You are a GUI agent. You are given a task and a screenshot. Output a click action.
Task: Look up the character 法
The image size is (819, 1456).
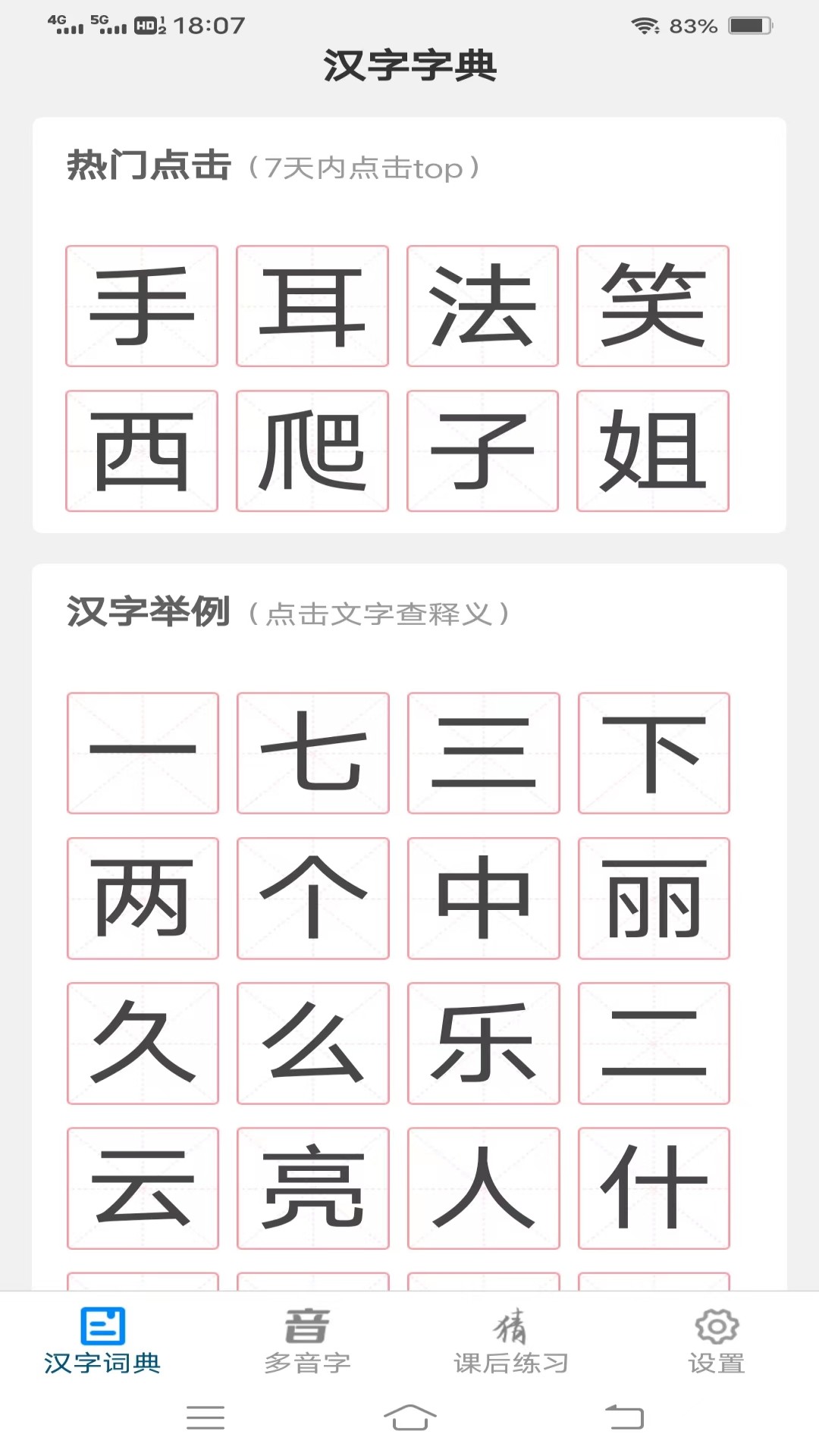pos(482,306)
